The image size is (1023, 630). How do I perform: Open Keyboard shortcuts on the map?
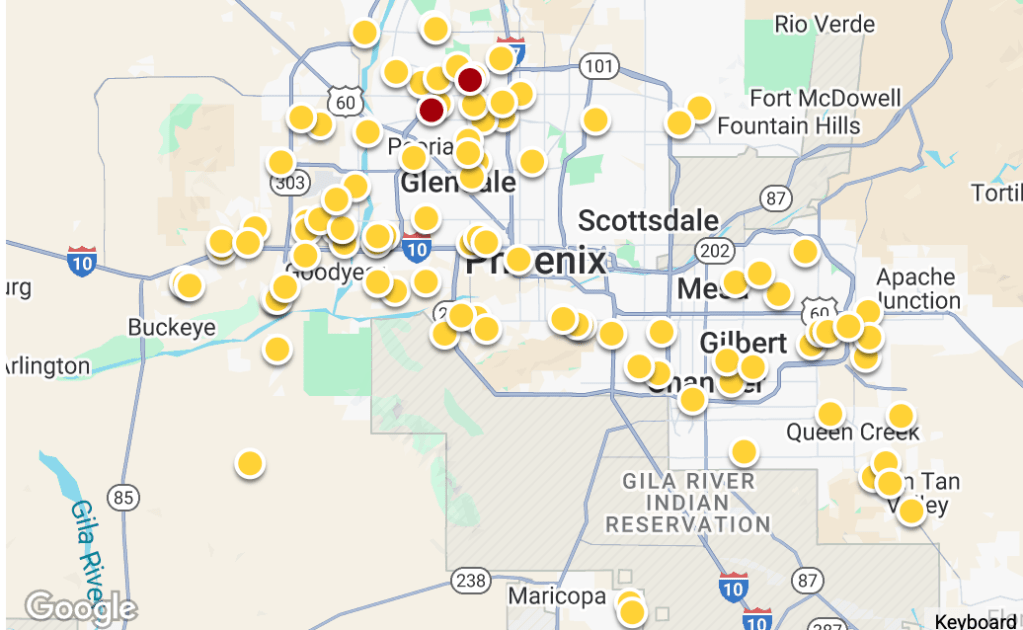click(977, 621)
